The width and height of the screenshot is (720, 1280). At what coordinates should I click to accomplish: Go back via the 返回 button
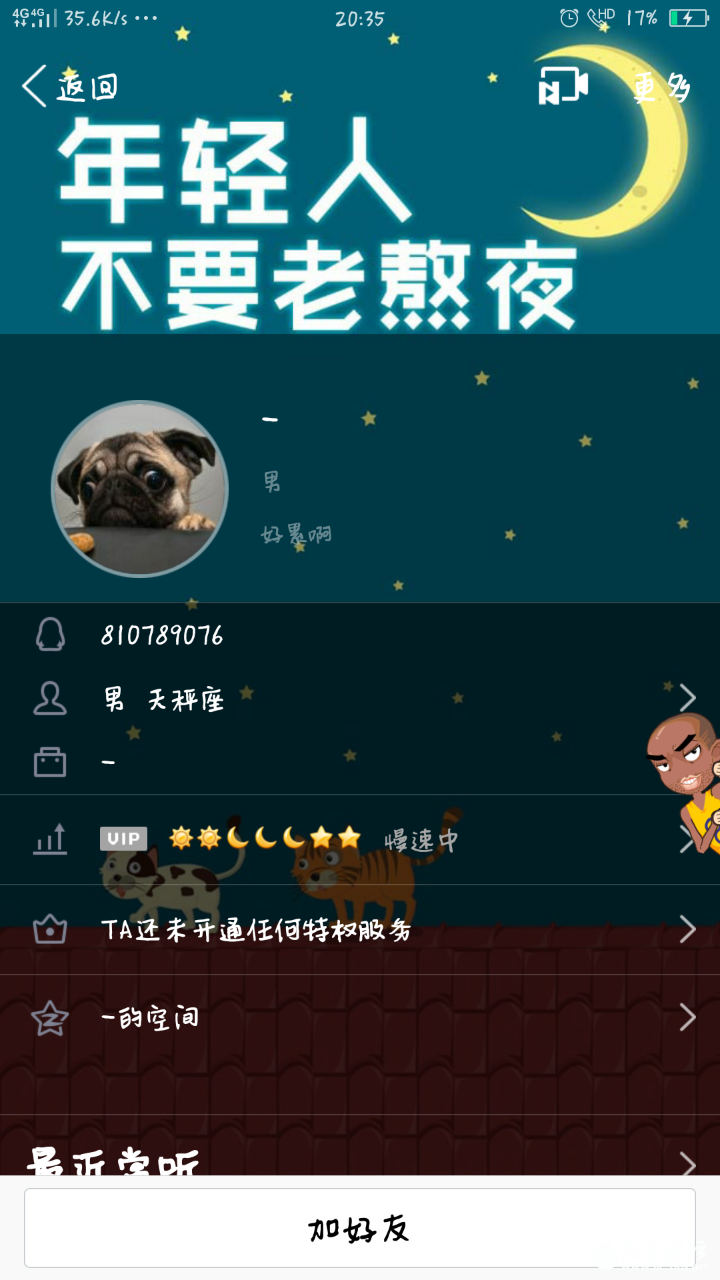point(70,87)
